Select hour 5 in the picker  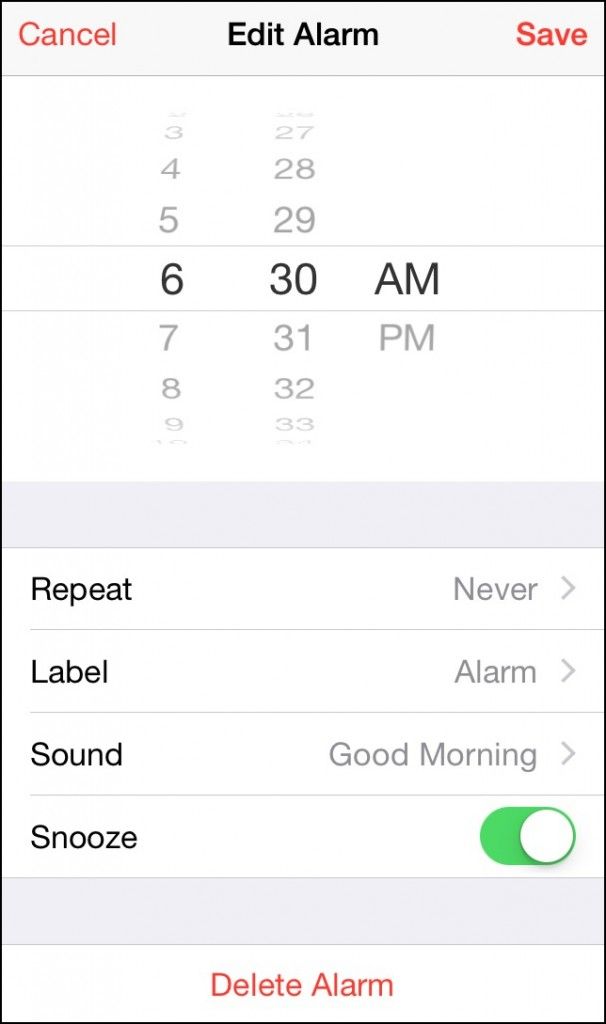(170, 220)
